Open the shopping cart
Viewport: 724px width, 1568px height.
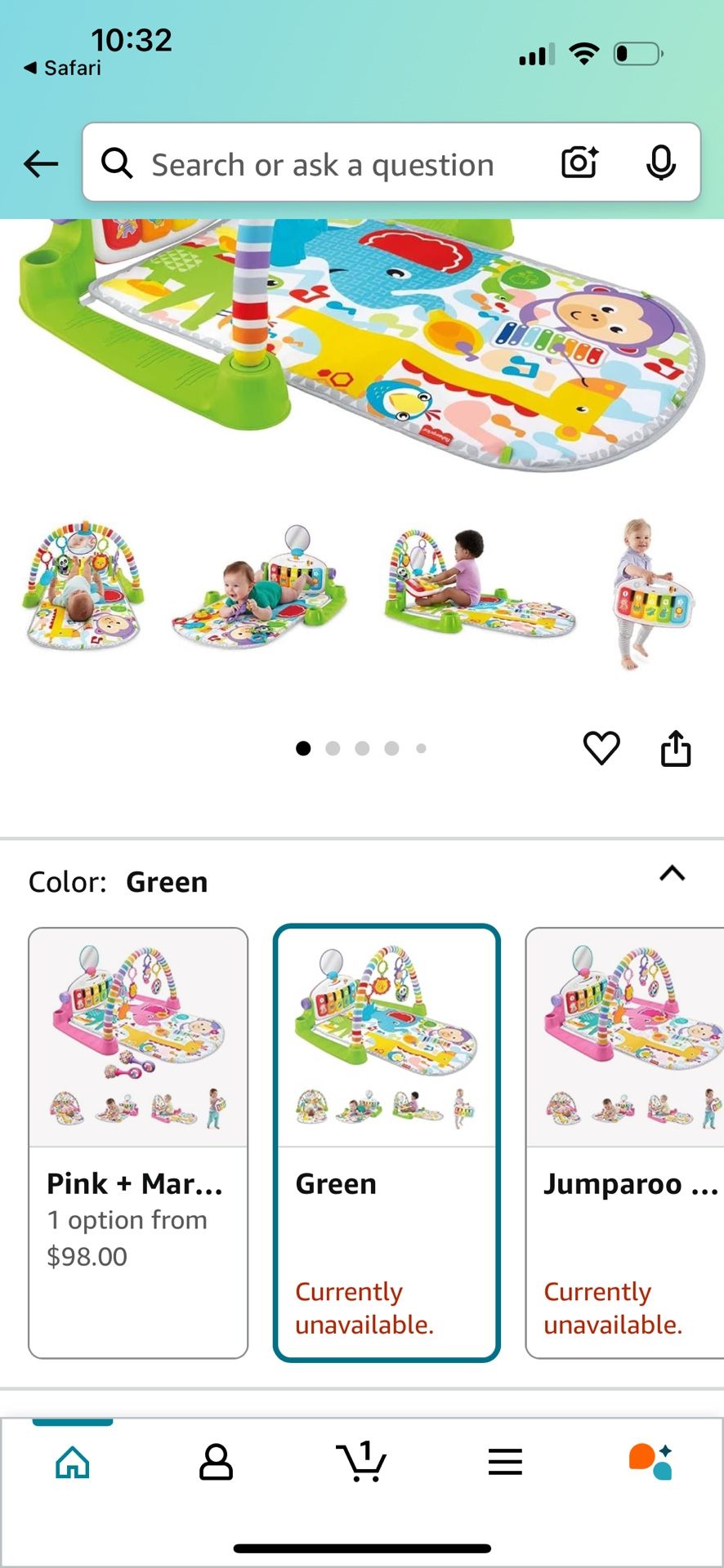361,1462
